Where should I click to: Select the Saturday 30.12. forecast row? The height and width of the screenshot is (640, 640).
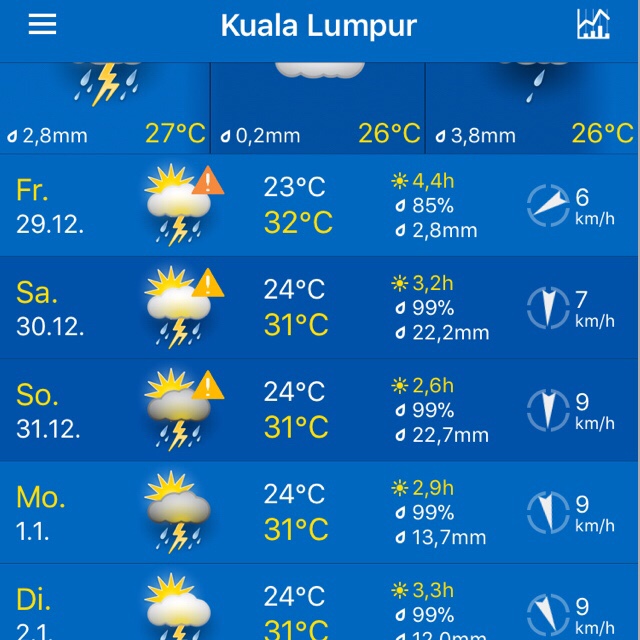coord(320,308)
